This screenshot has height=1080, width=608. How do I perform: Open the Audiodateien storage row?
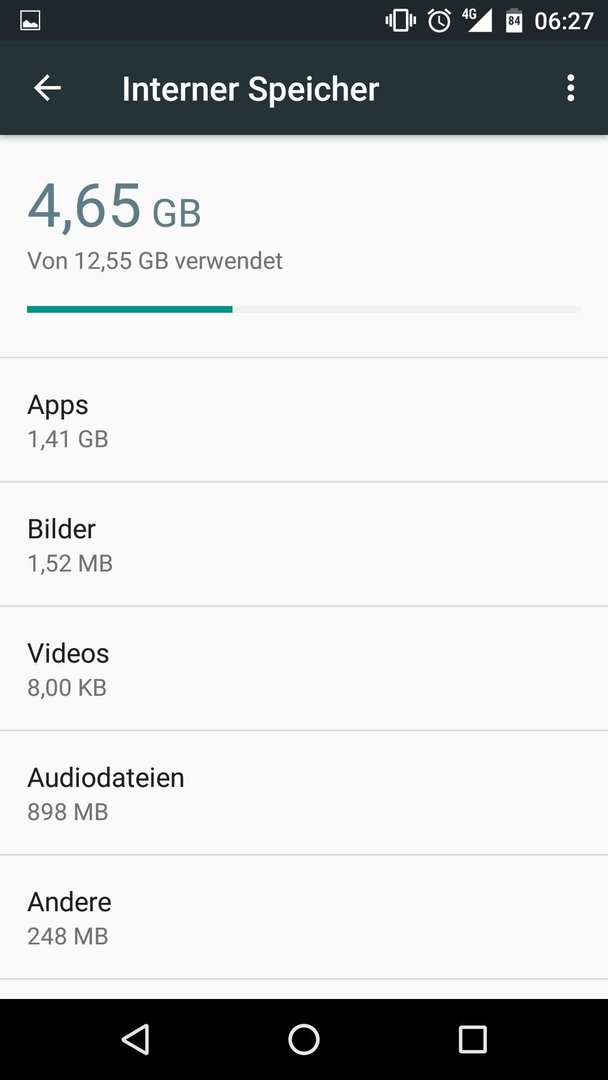(304, 793)
